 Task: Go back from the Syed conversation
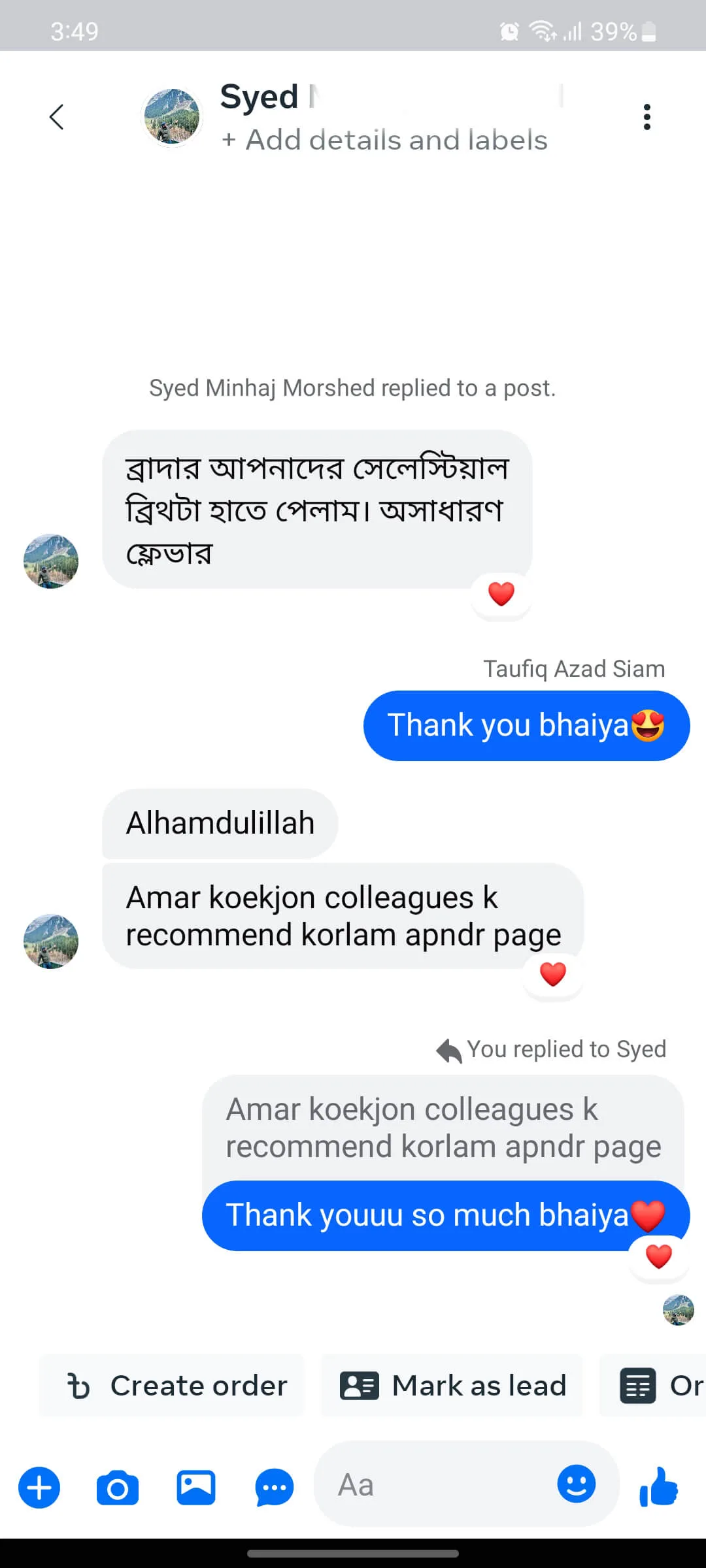pos(57,118)
